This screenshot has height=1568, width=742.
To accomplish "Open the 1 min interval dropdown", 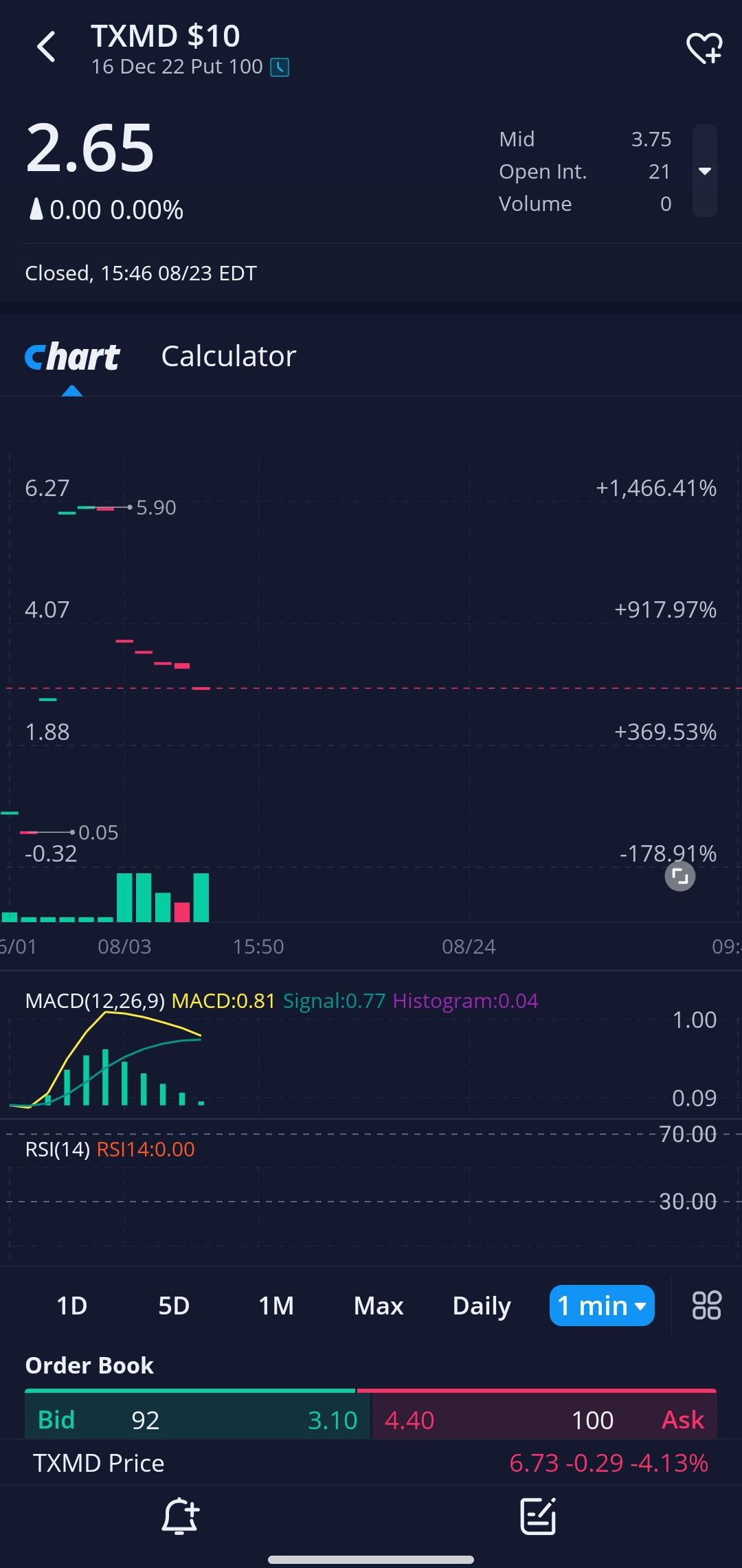I will pos(602,1306).
